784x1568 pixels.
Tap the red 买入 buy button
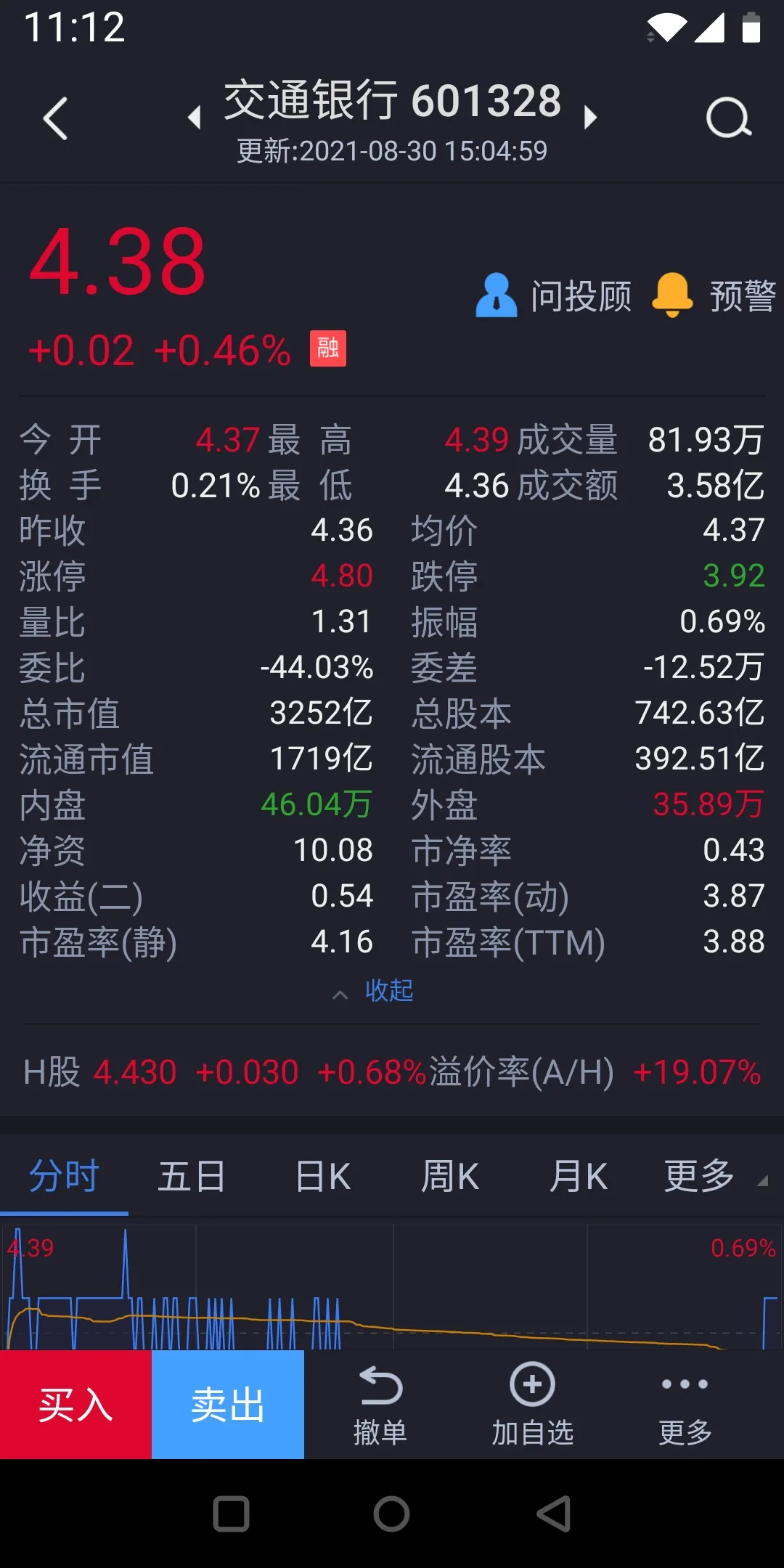pyautogui.click(x=75, y=1405)
